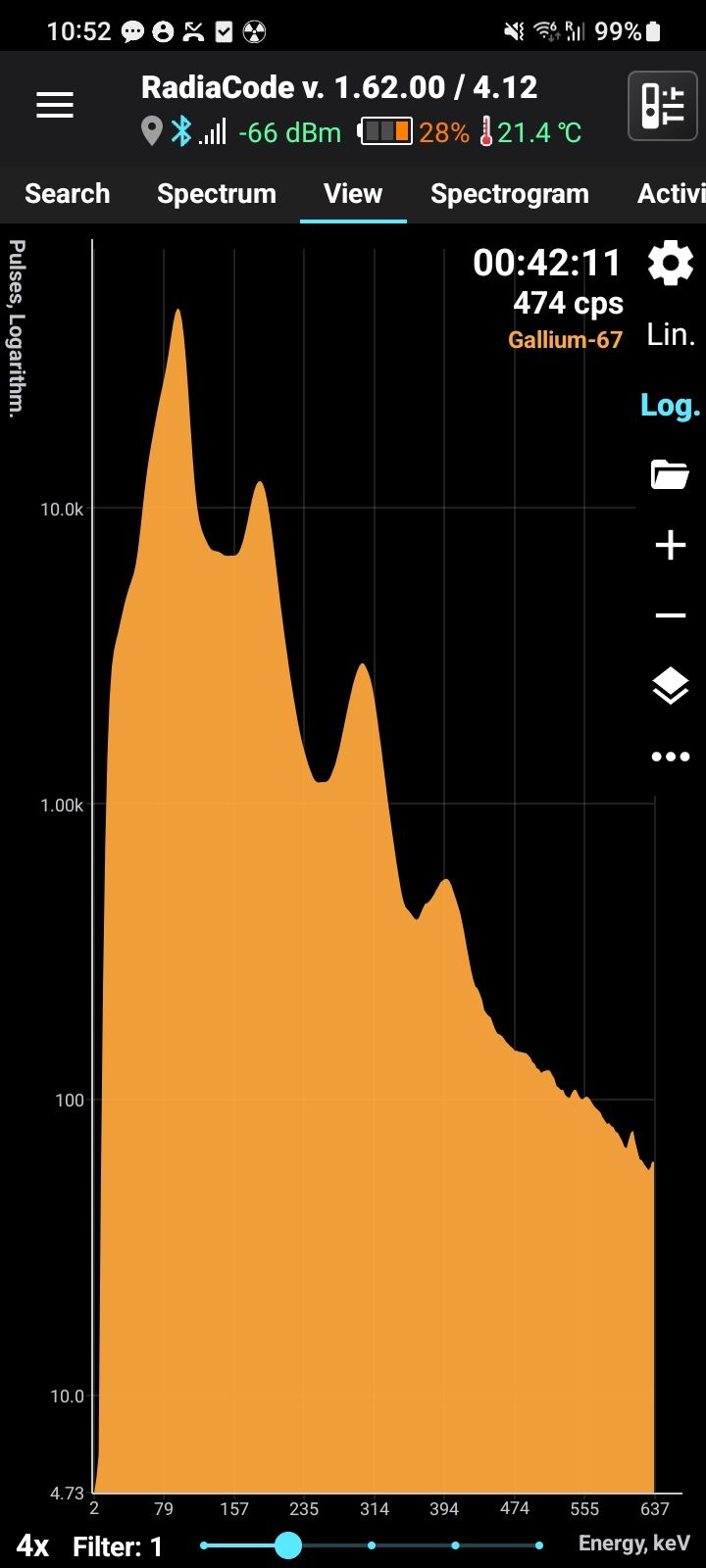Go to the Activity tab
Image resolution: width=706 pixels, height=1568 pixels.
671,193
